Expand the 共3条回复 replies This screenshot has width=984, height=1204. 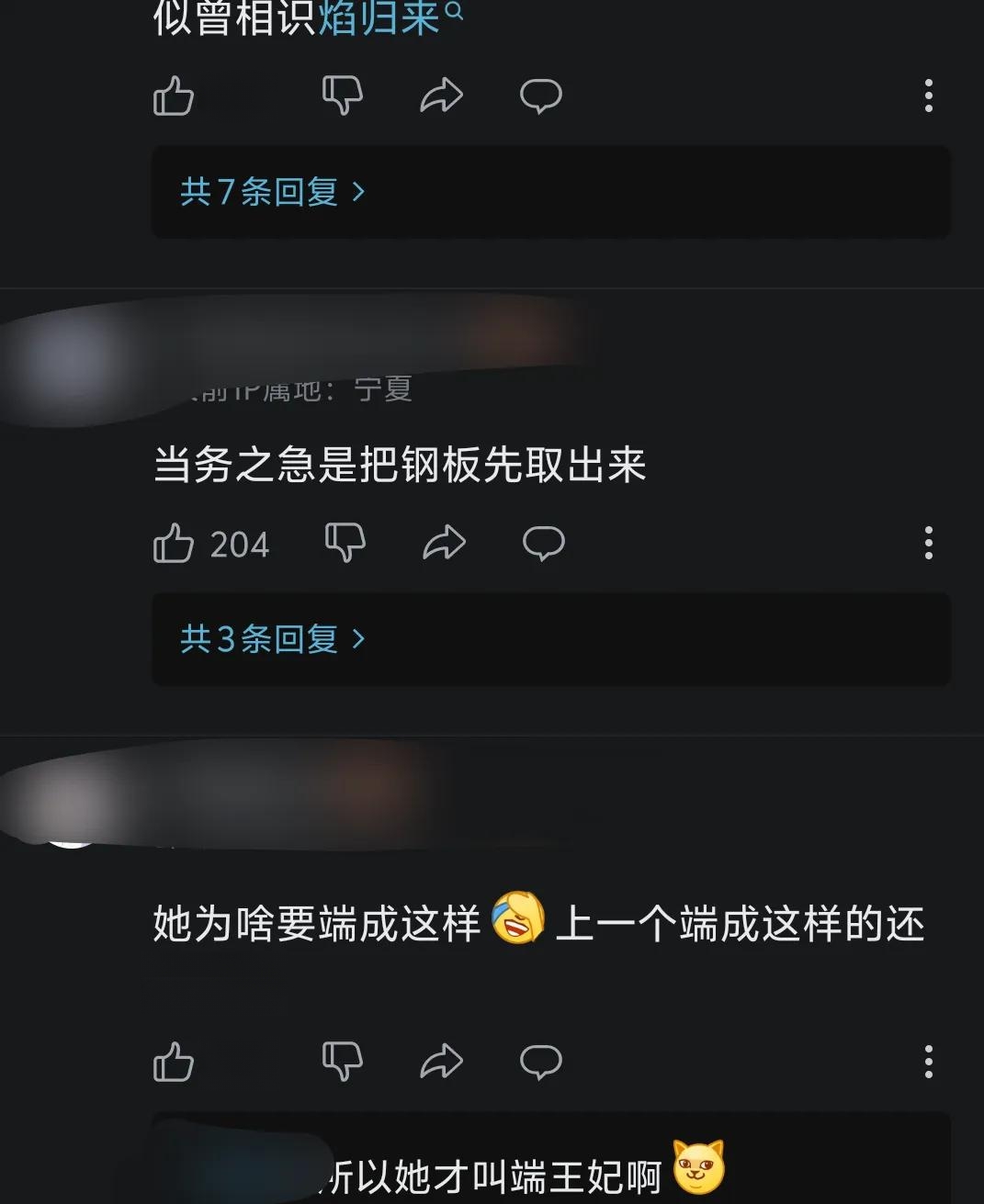272,639
